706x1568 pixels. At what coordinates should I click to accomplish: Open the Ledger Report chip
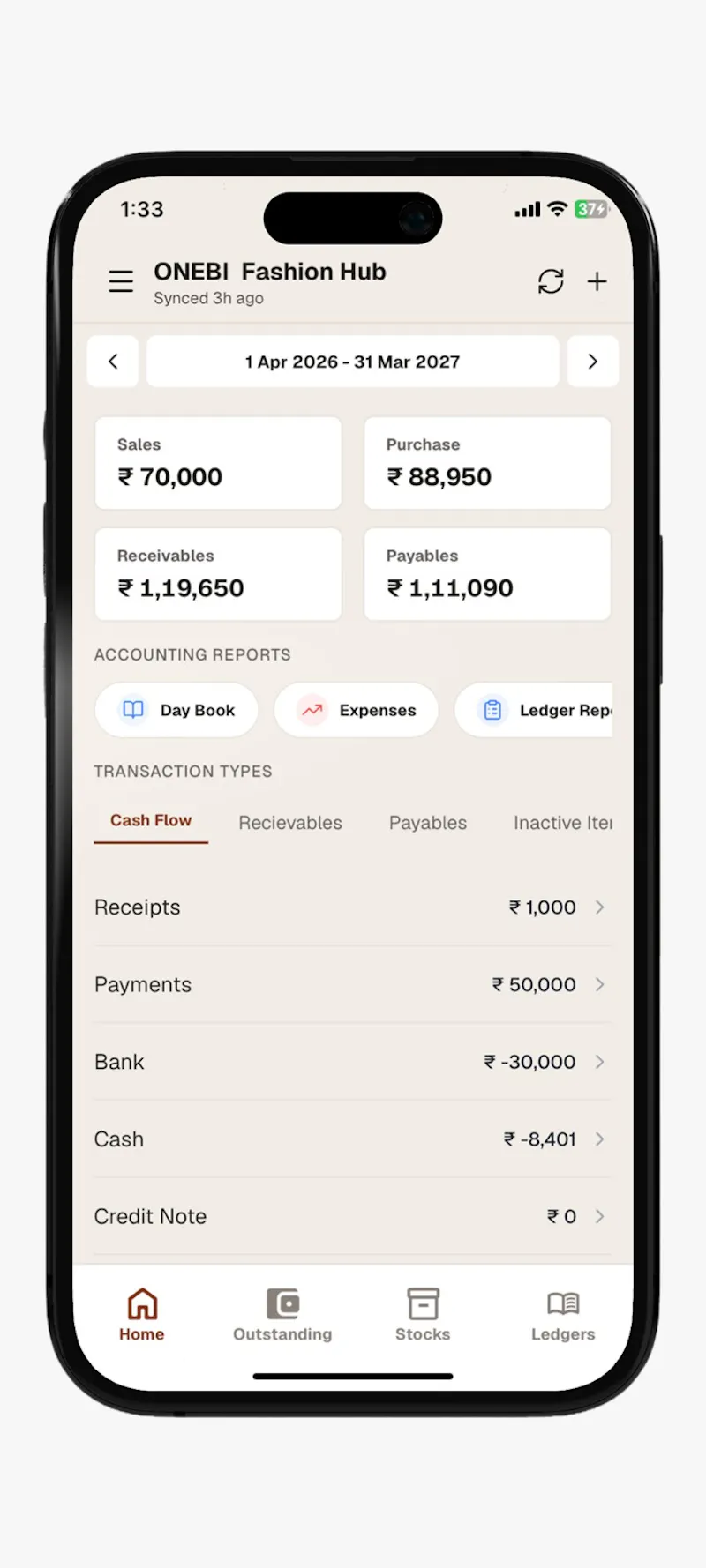pyautogui.click(x=534, y=710)
